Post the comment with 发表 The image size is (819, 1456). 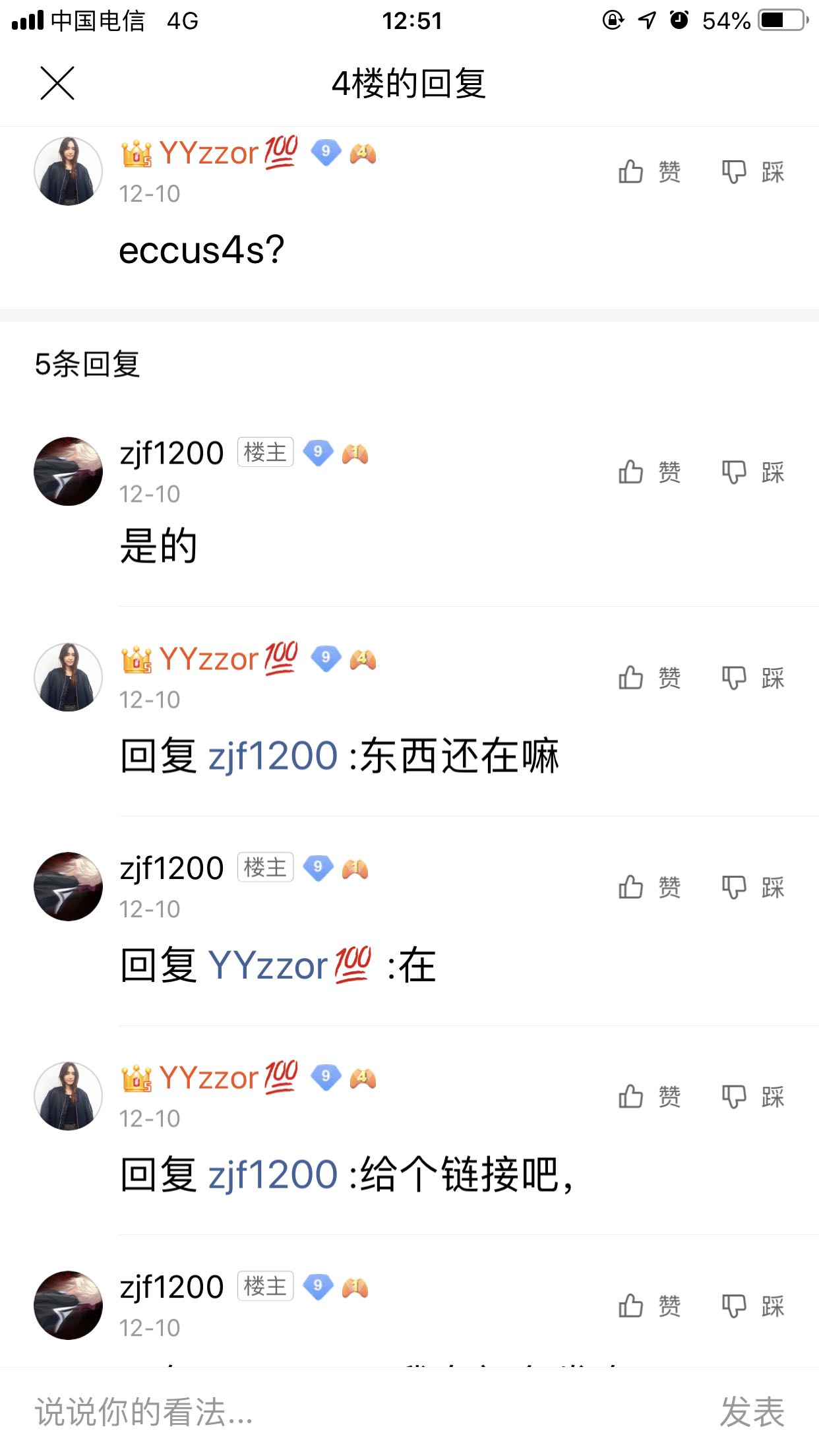pos(752,1412)
